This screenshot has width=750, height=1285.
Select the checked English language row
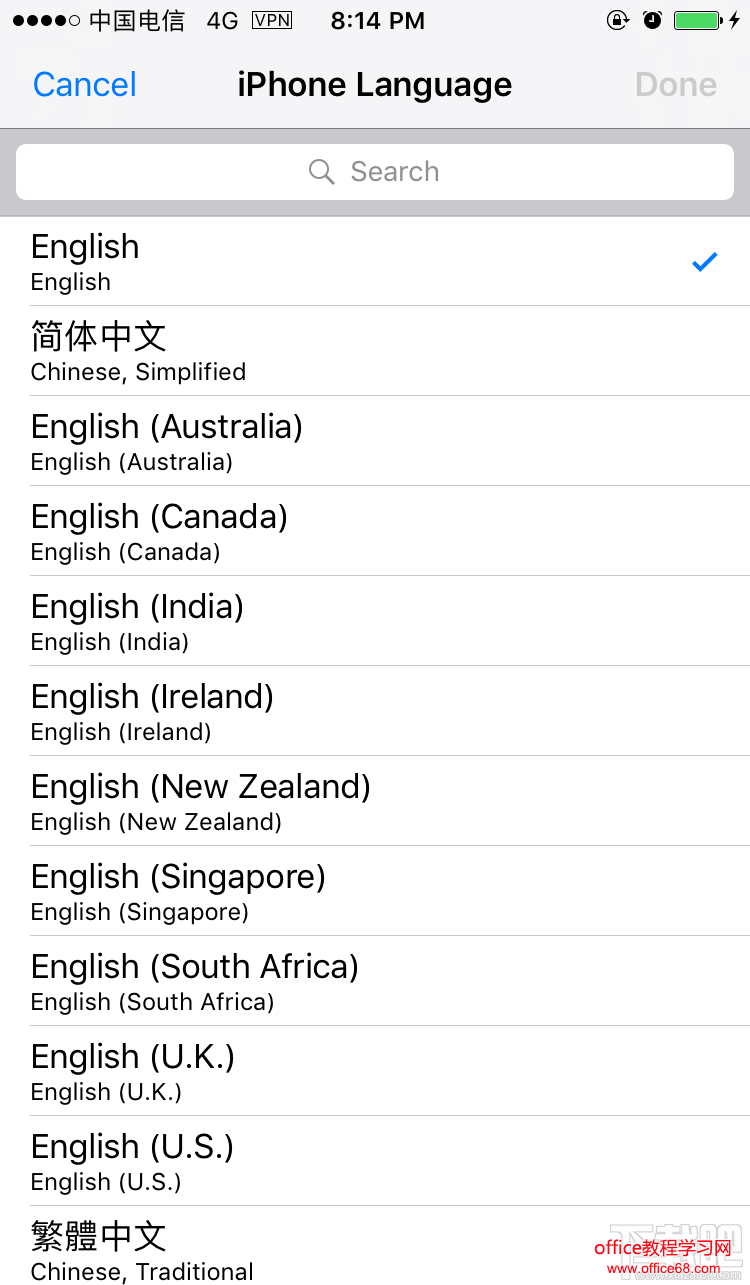(375, 262)
